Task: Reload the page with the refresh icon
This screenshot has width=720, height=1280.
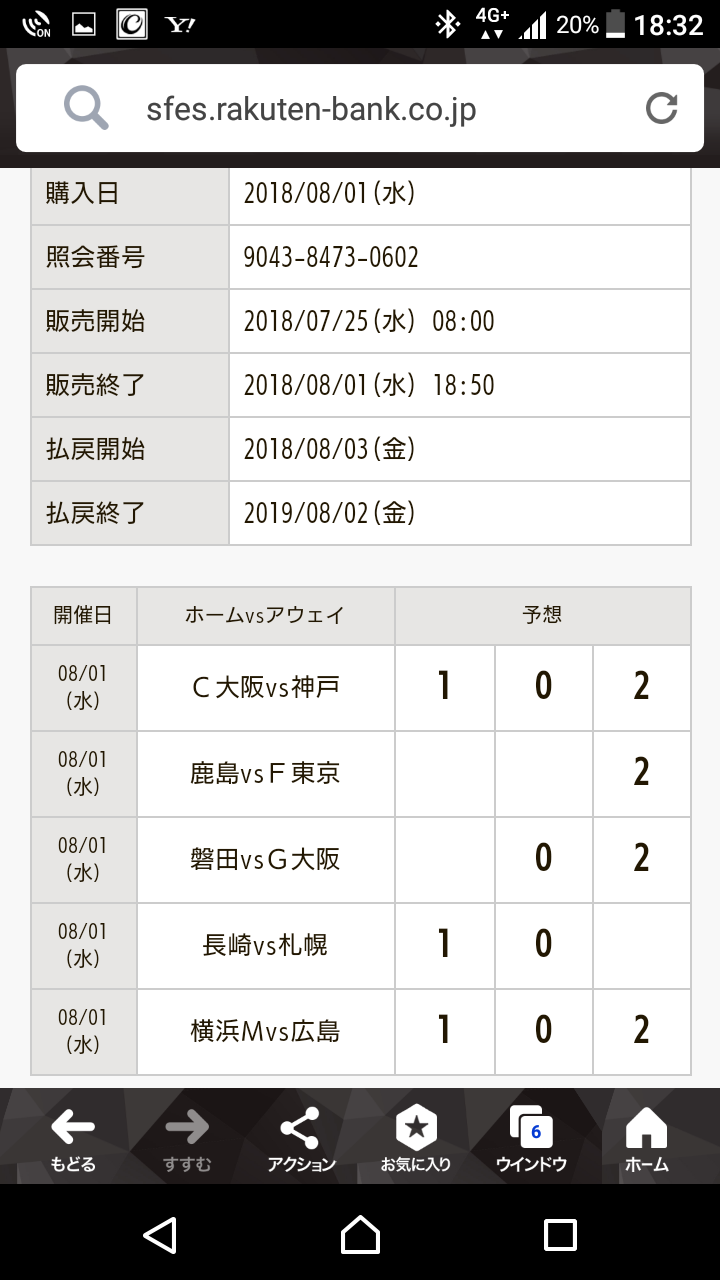Action: coord(661,108)
